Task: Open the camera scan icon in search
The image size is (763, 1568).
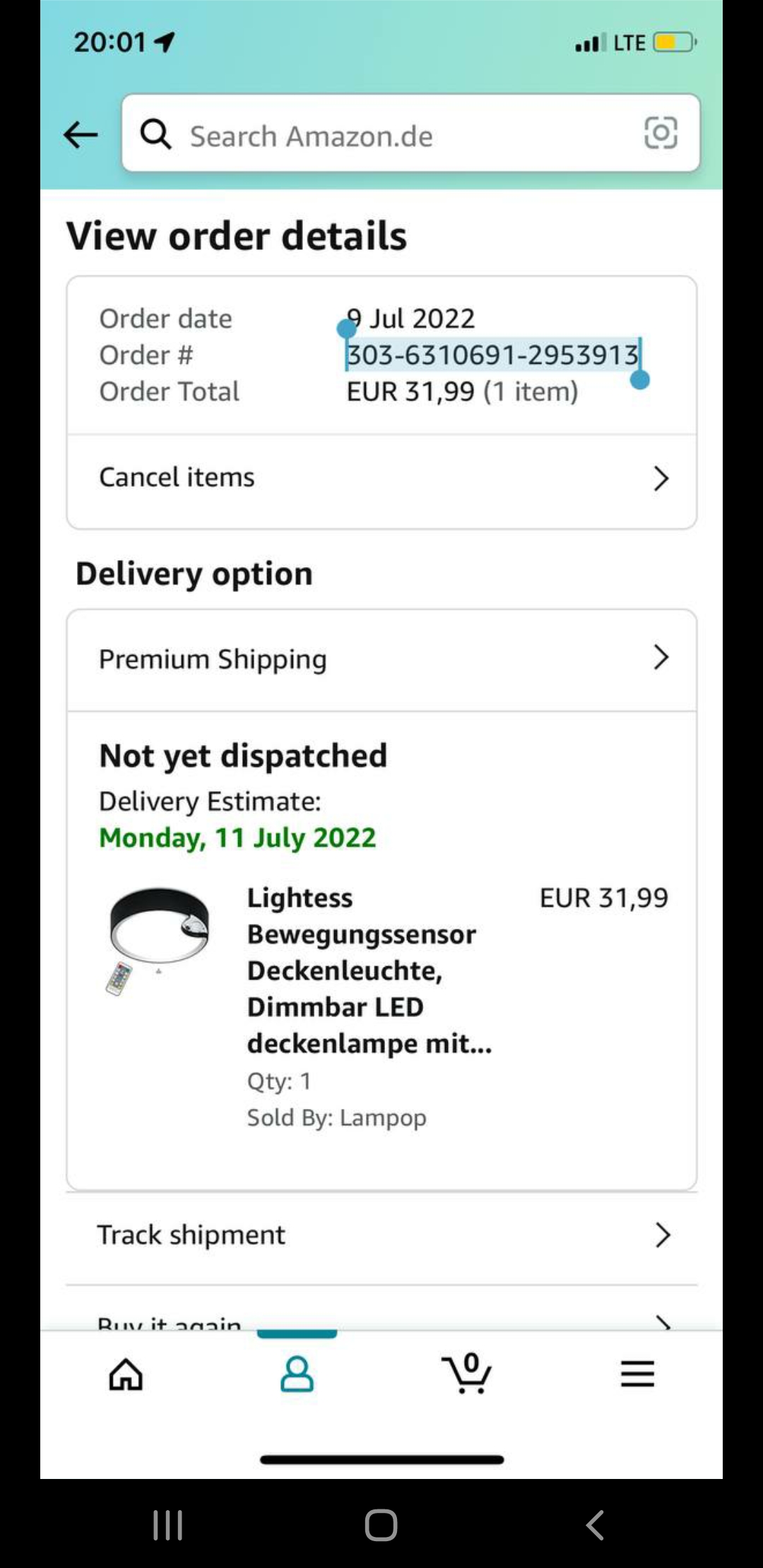Action: coord(661,133)
